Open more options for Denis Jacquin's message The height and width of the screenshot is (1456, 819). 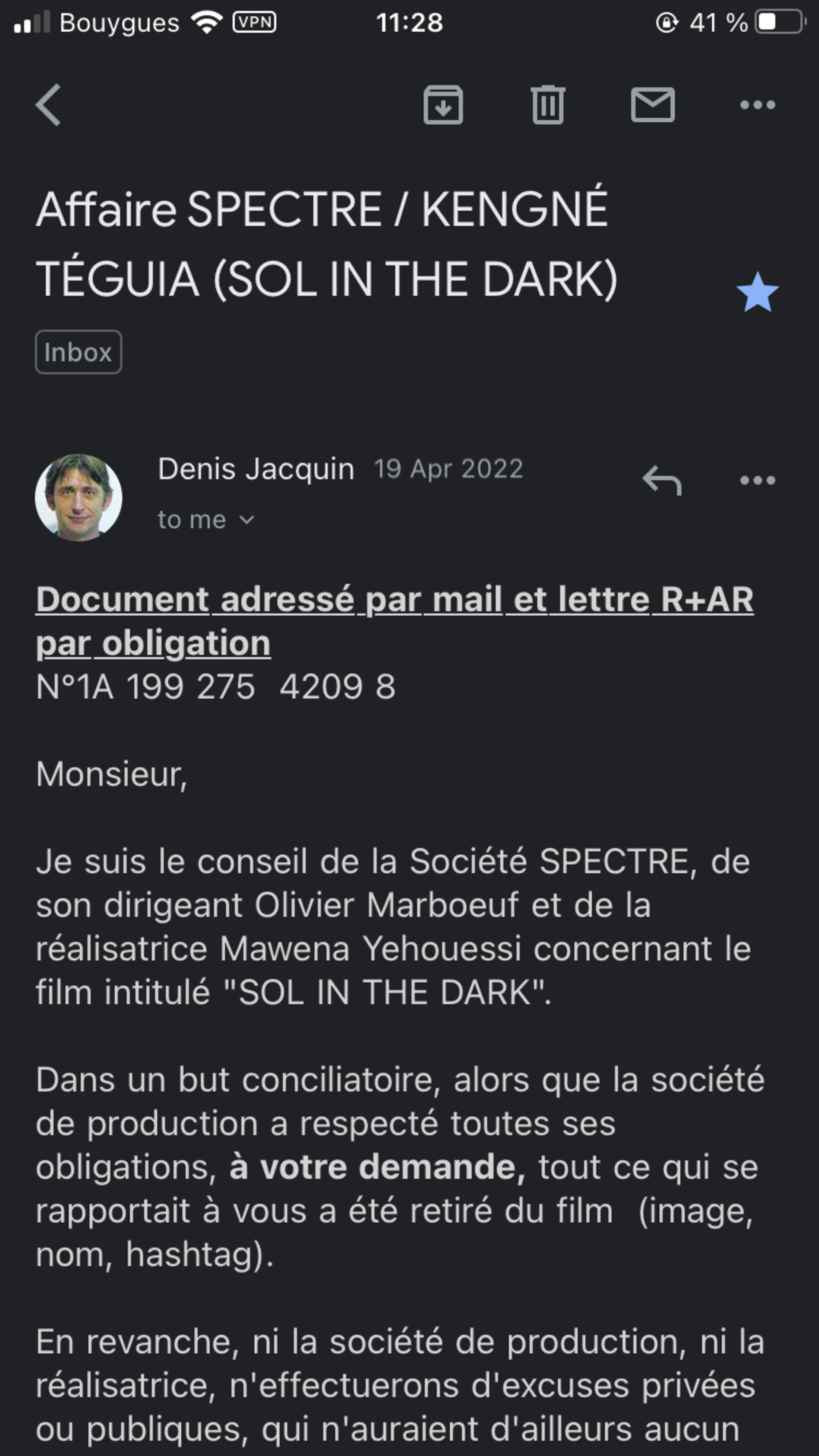tap(757, 480)
